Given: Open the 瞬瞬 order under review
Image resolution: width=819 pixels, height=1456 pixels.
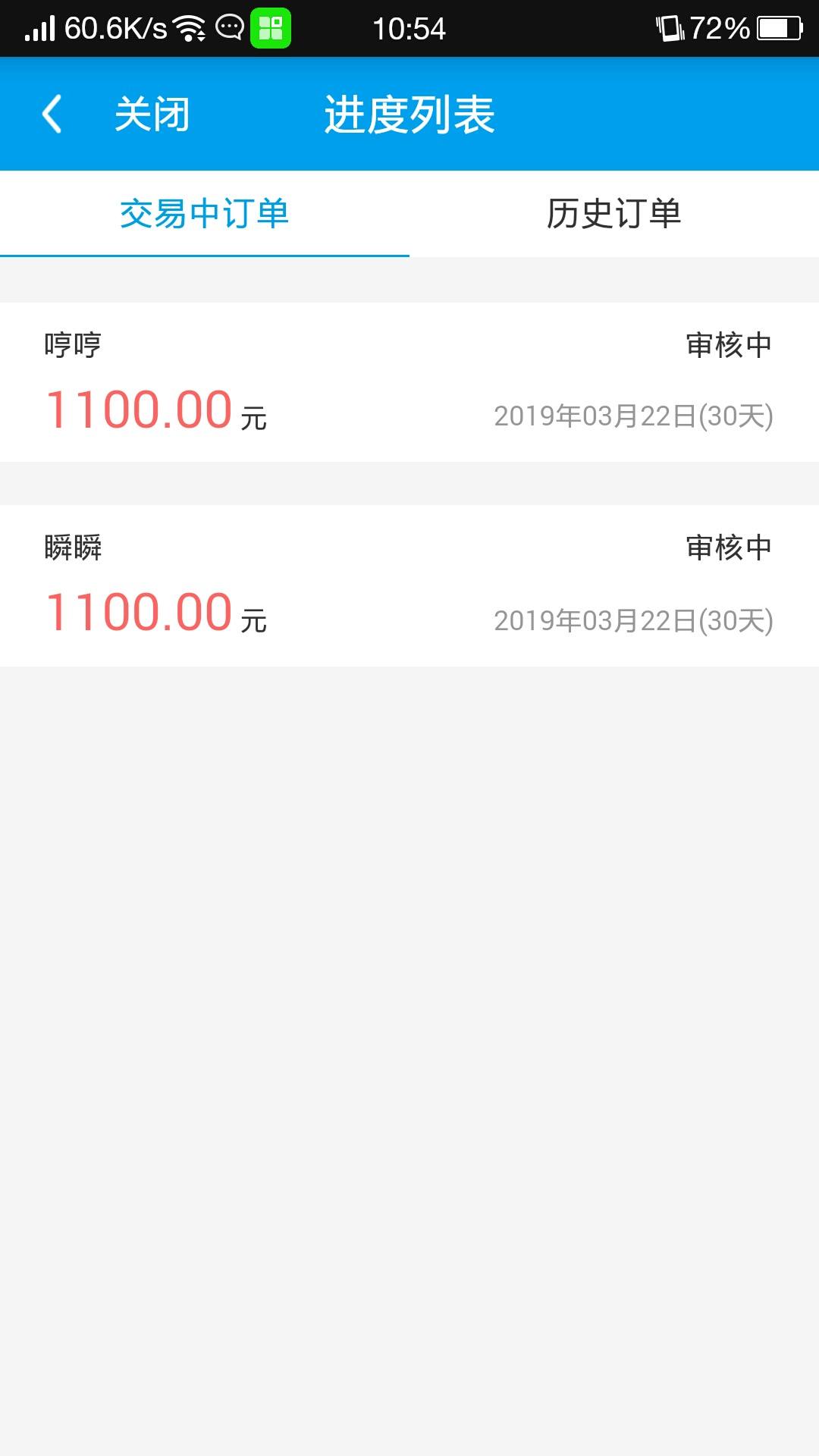Looking at the screenshot, I should 409,586.
